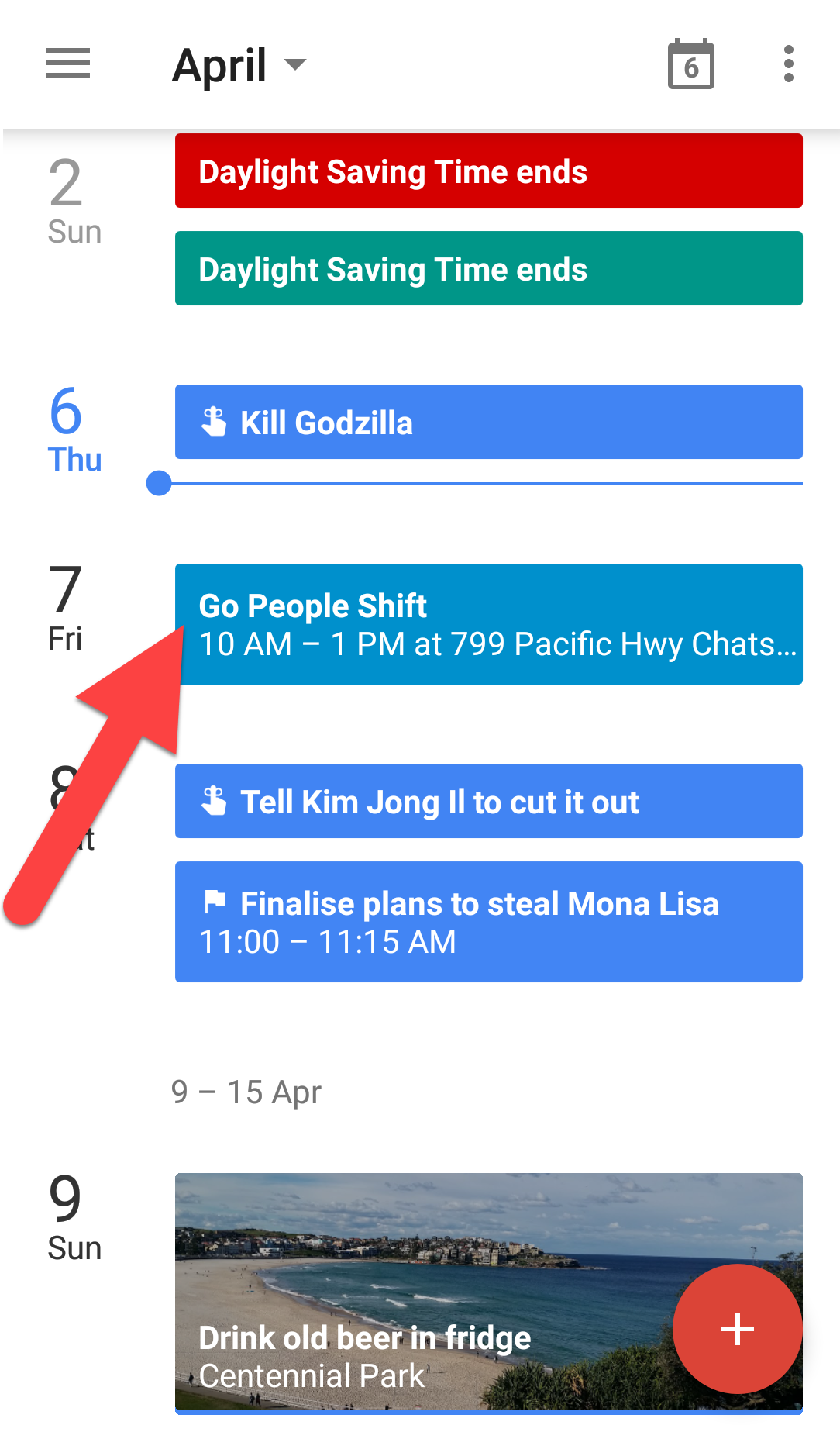Create a new event with plus button

(x=737, y=1329)
